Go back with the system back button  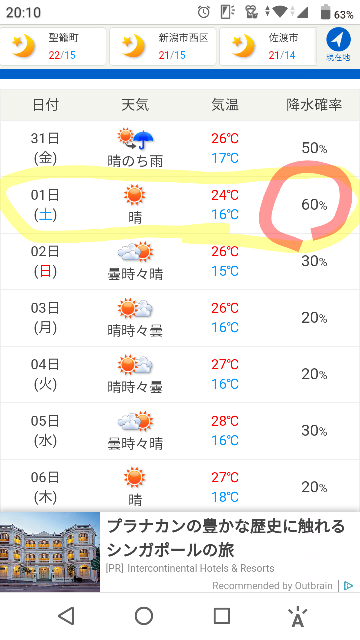point(66,616)
